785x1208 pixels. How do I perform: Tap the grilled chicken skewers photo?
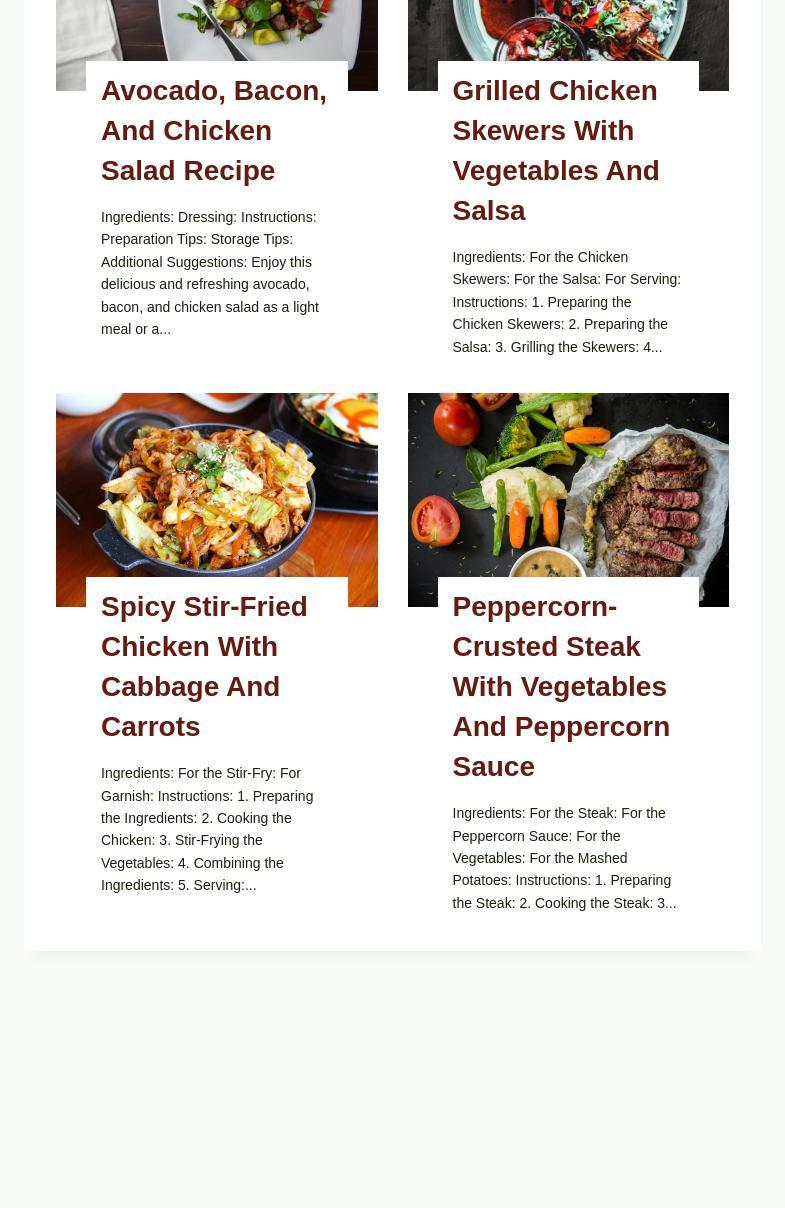click(x=567, y=30)
